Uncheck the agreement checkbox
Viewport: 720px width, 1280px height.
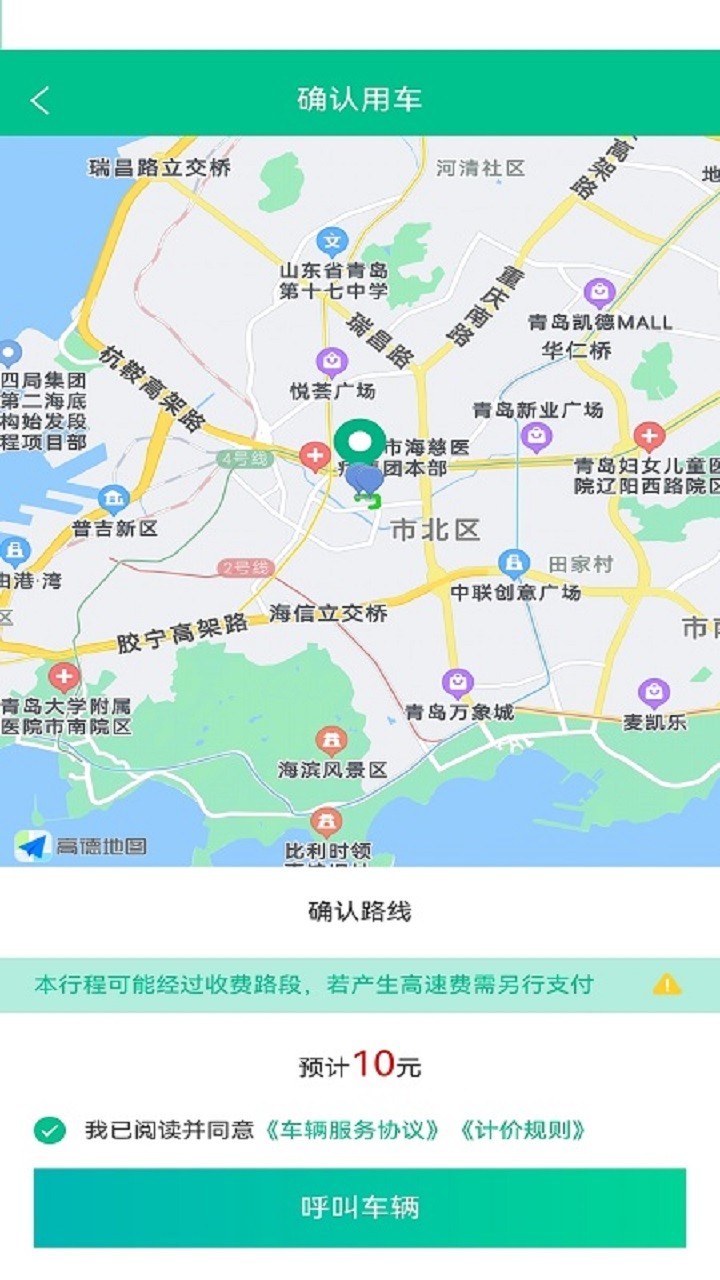click(x=49, y=1131)
